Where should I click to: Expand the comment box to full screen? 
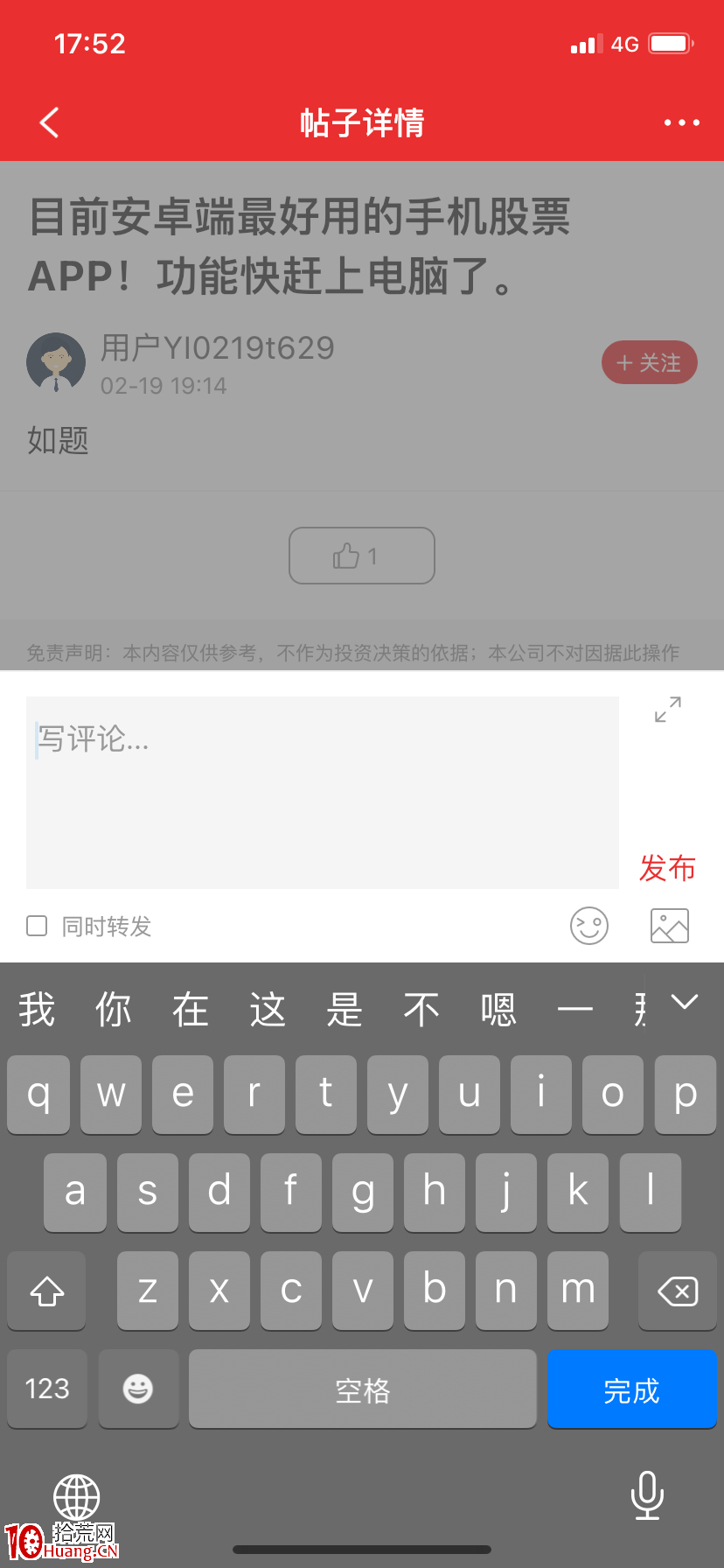(668, 709)
